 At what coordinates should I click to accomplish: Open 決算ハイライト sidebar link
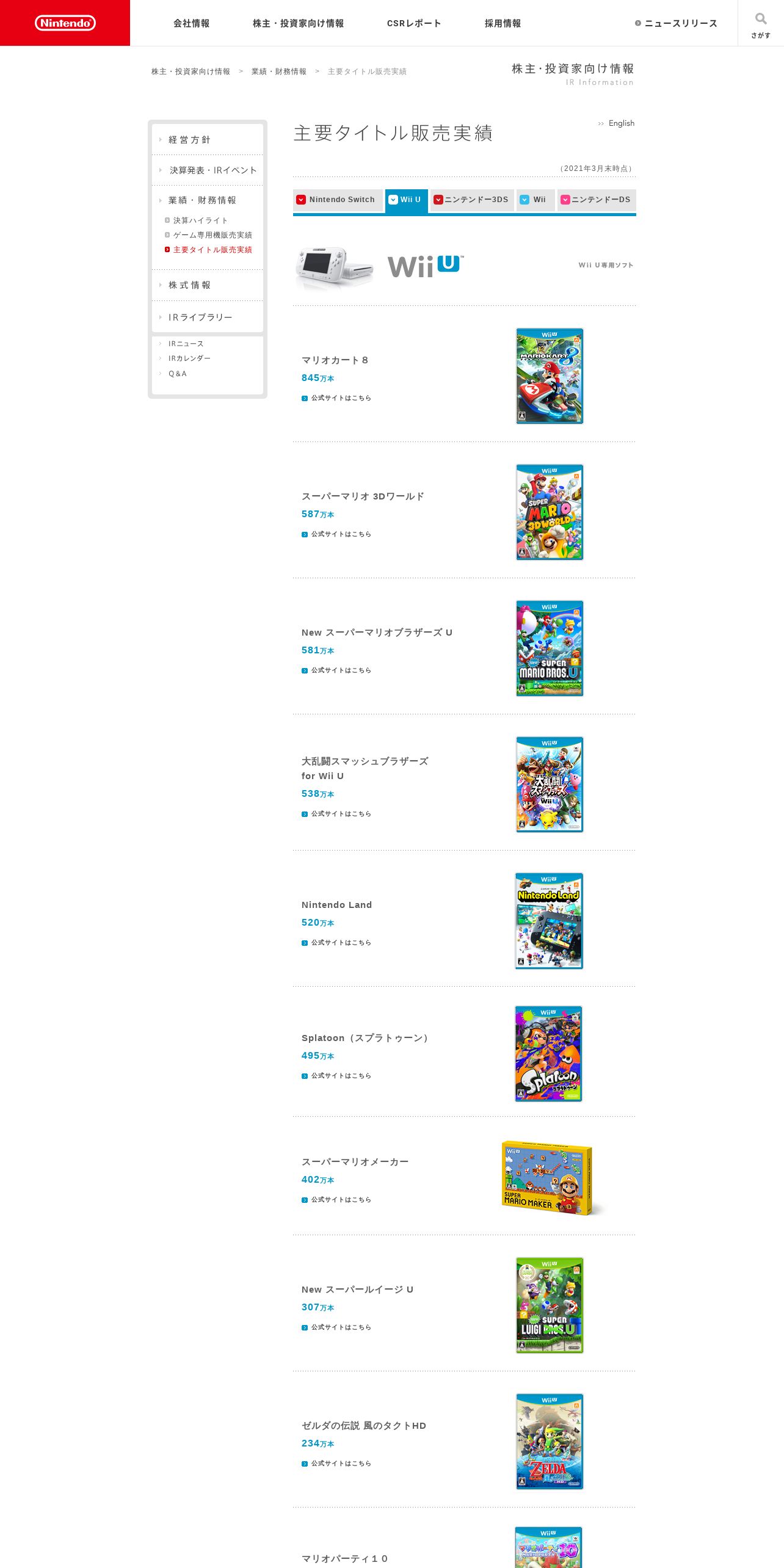[200, 220]
